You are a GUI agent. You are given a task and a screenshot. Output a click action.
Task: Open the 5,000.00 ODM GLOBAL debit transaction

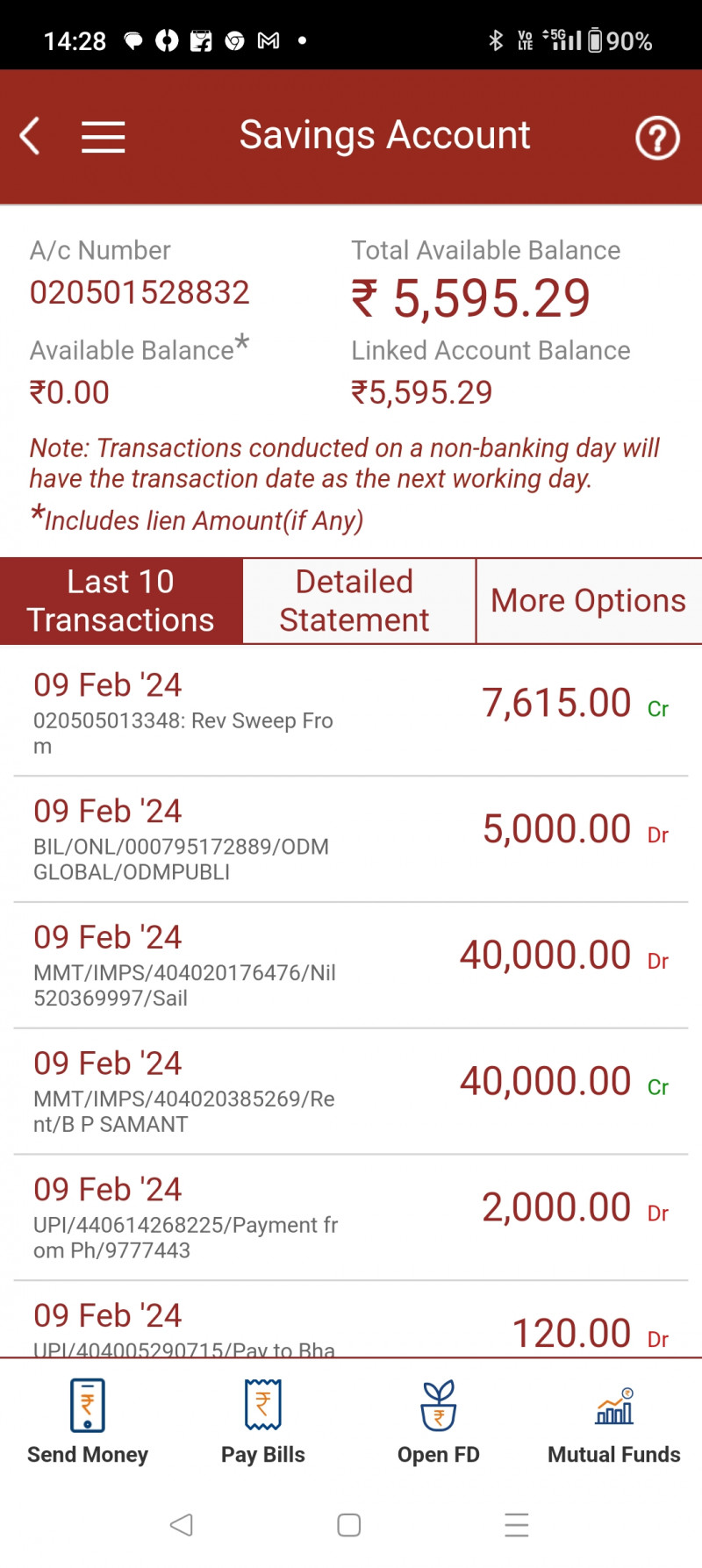[x=351, y=839]
